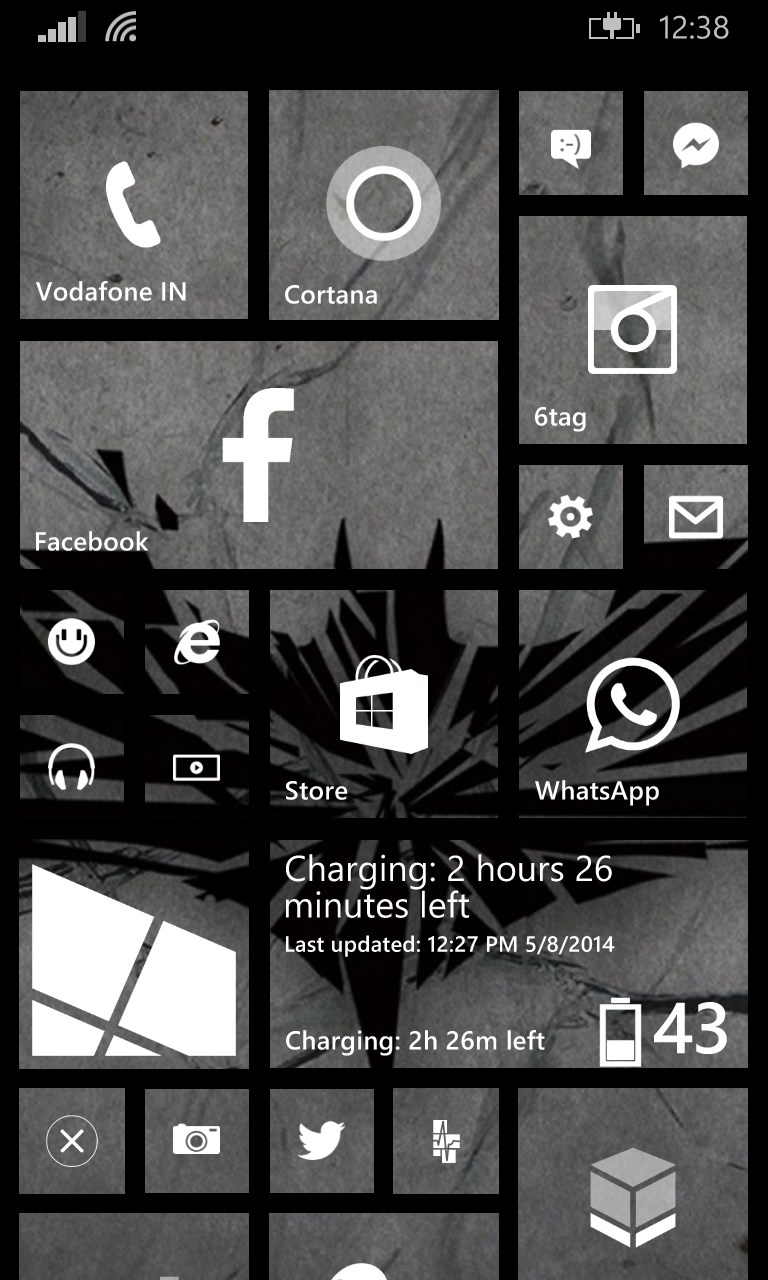The image size is (768, 1280).
Task: Launch Internet Explorer
Action: [196, 641]
